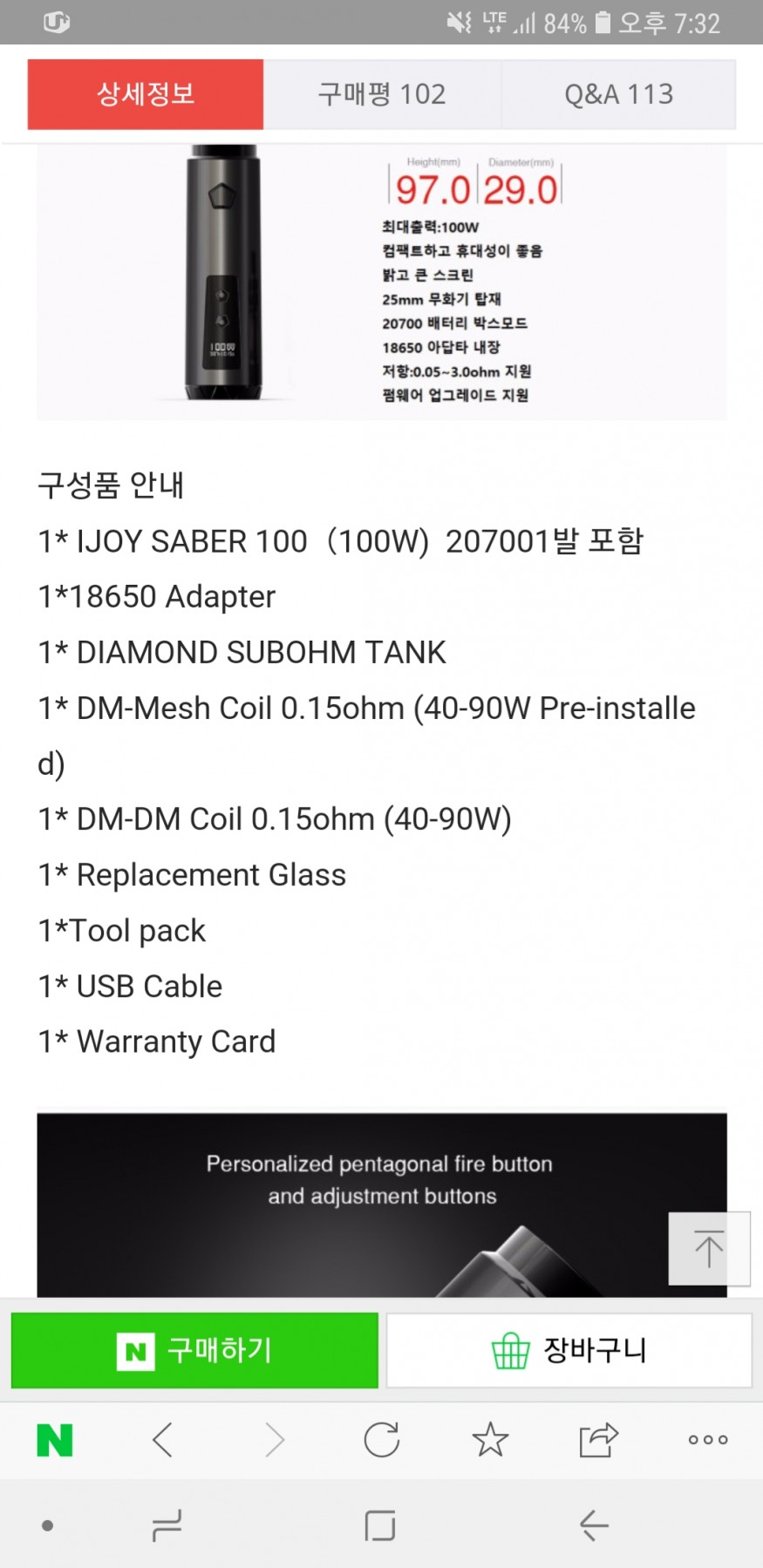Viewport: 763px width, 1568px height.
Task: Go forward to the next page
Action: coord(274,1440)
